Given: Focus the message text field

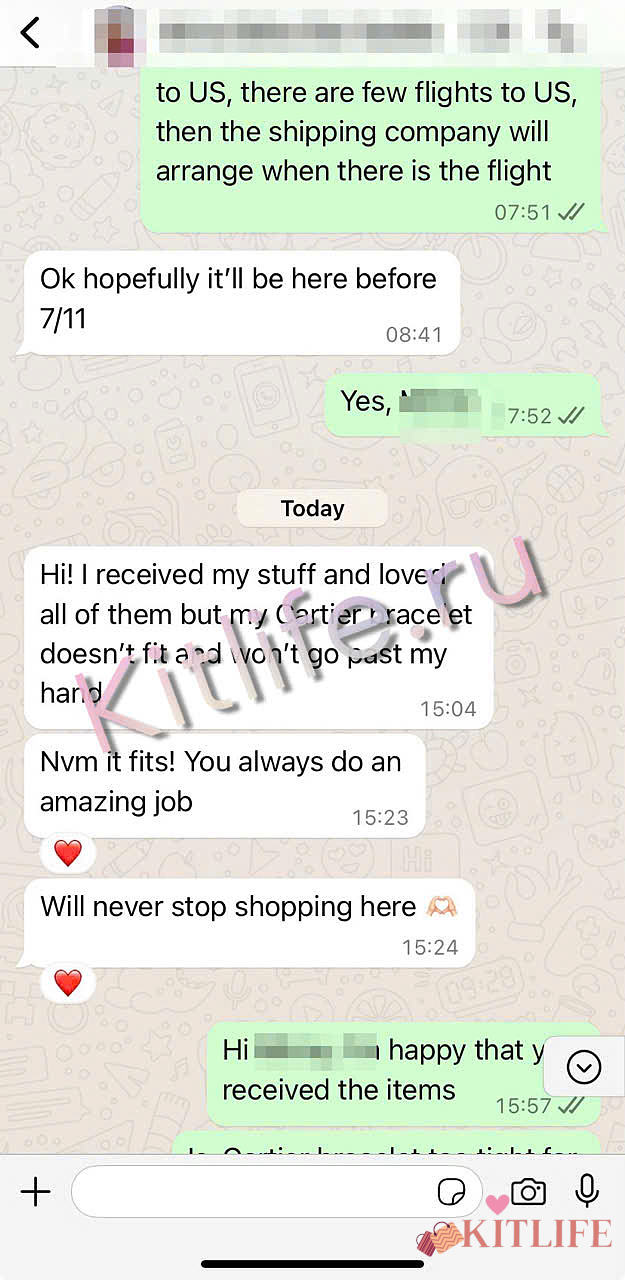Looking at the screenshot, I should 250,1191.
